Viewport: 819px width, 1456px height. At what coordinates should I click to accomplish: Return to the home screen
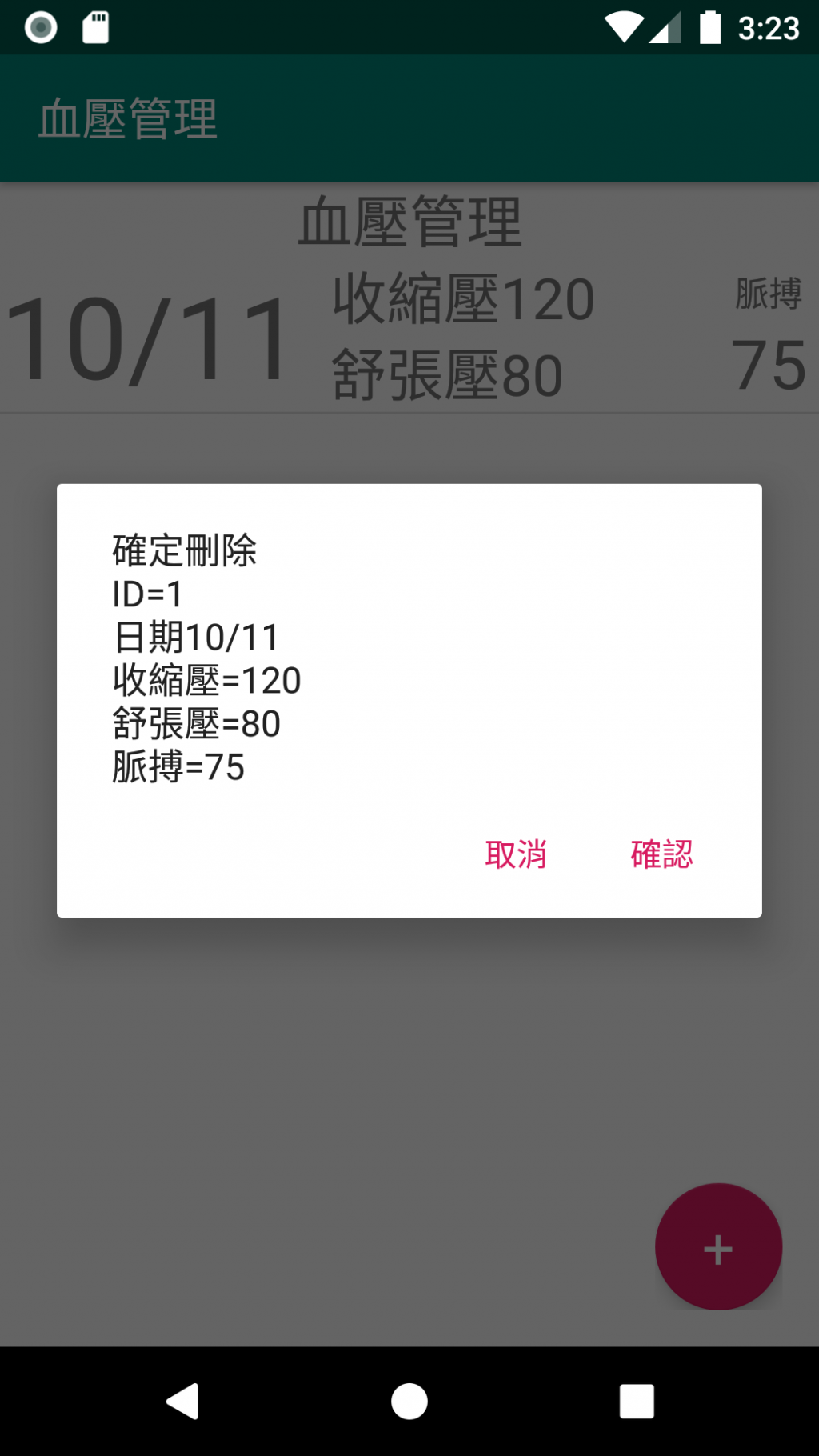[409, 1401]
